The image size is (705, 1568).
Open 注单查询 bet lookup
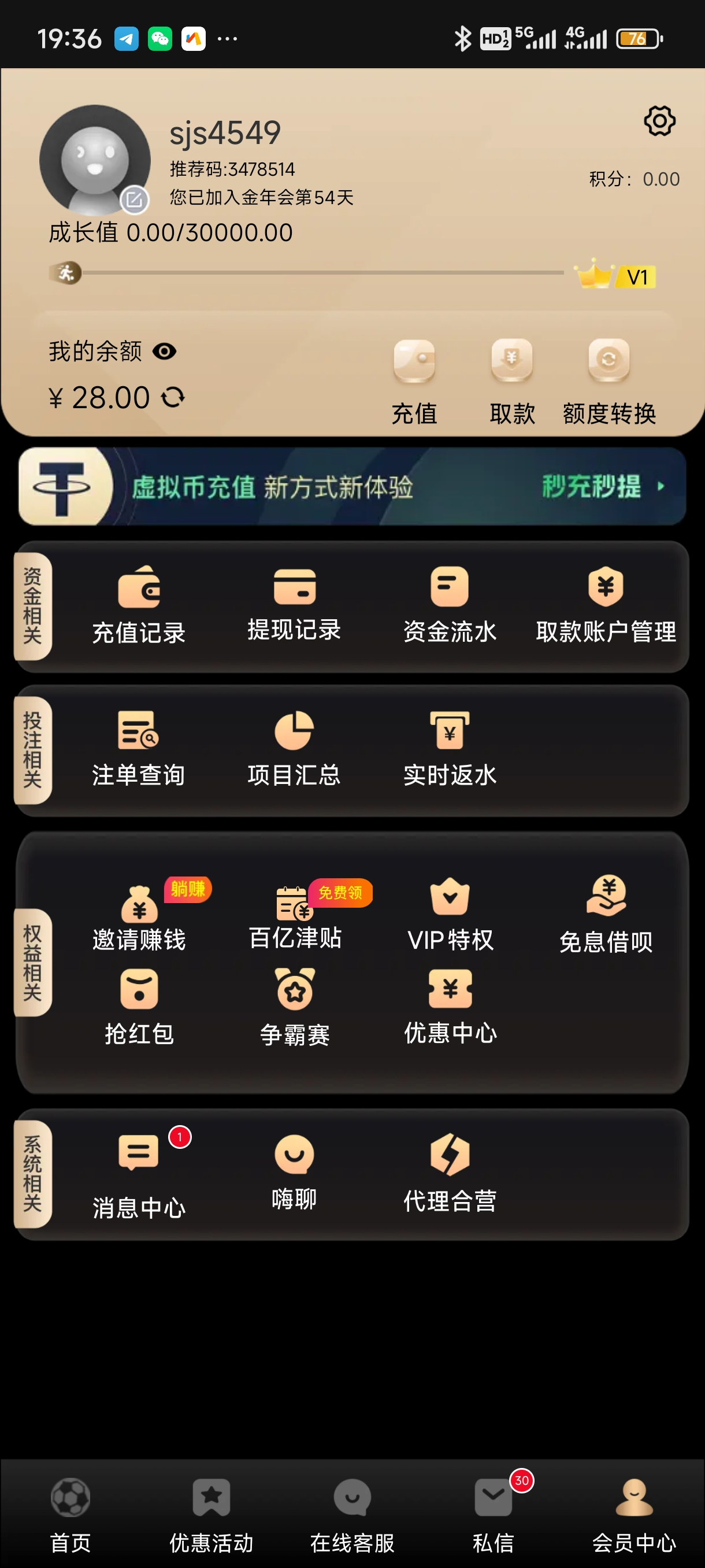pyautogui.click(x=139, y=748)
